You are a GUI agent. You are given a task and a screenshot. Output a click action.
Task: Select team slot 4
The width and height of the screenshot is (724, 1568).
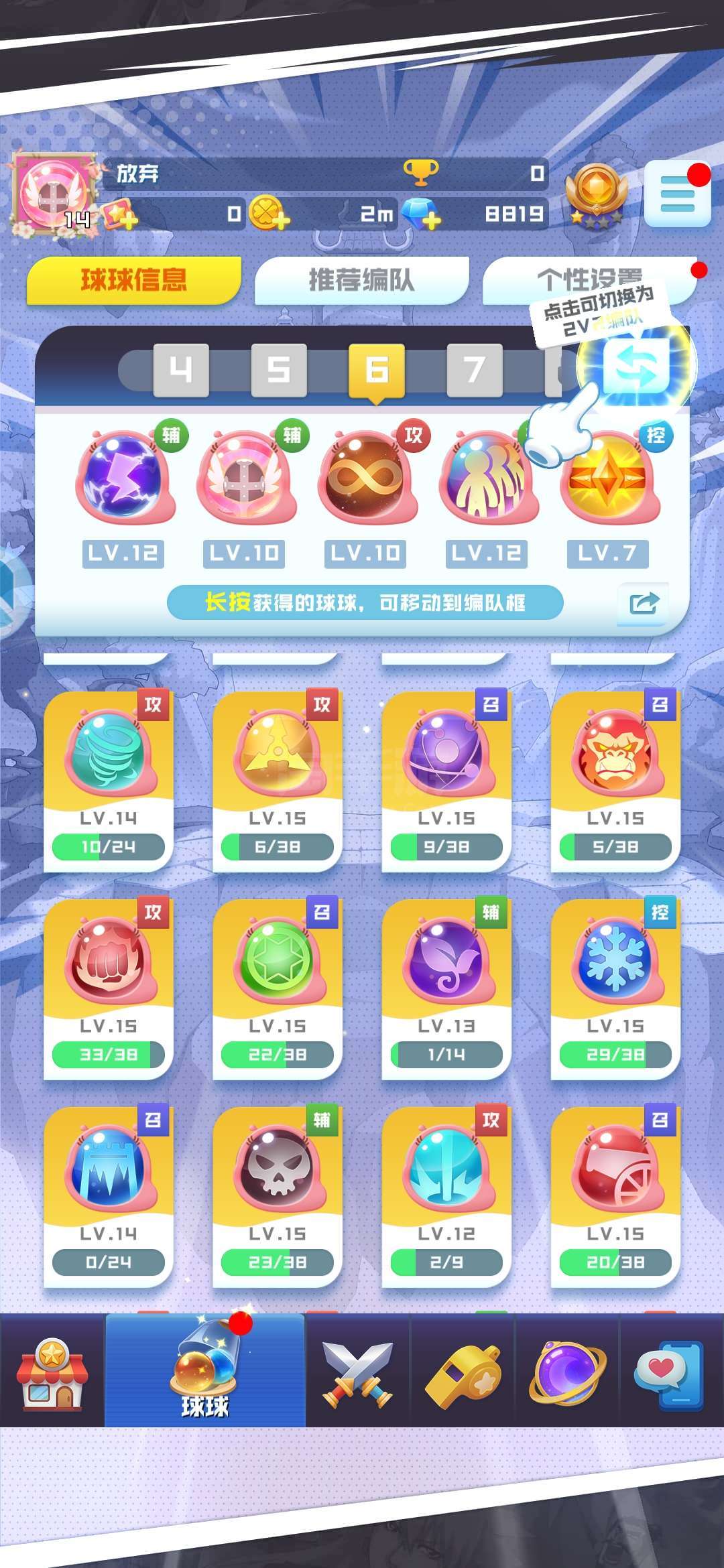click(x=181, y=369)
